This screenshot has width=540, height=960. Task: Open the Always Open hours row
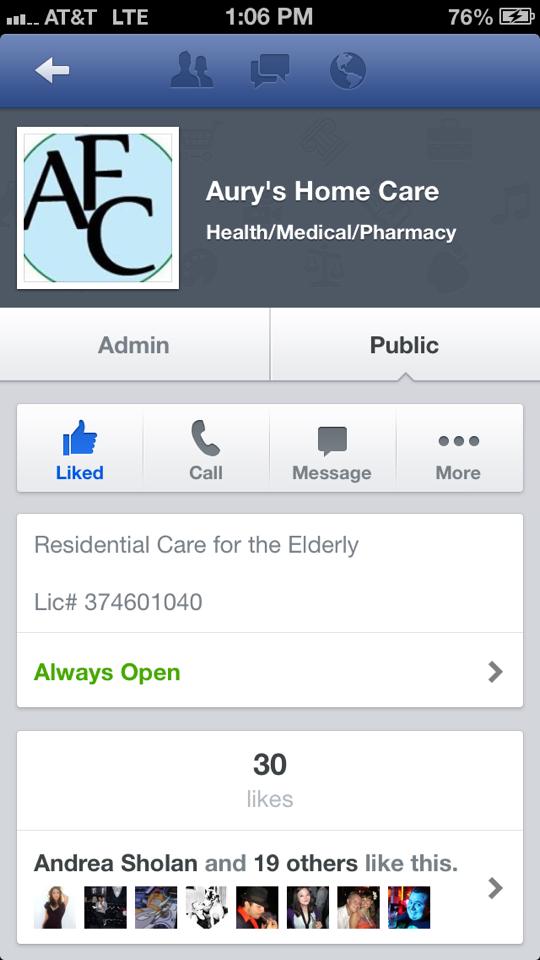coord(270,671)
